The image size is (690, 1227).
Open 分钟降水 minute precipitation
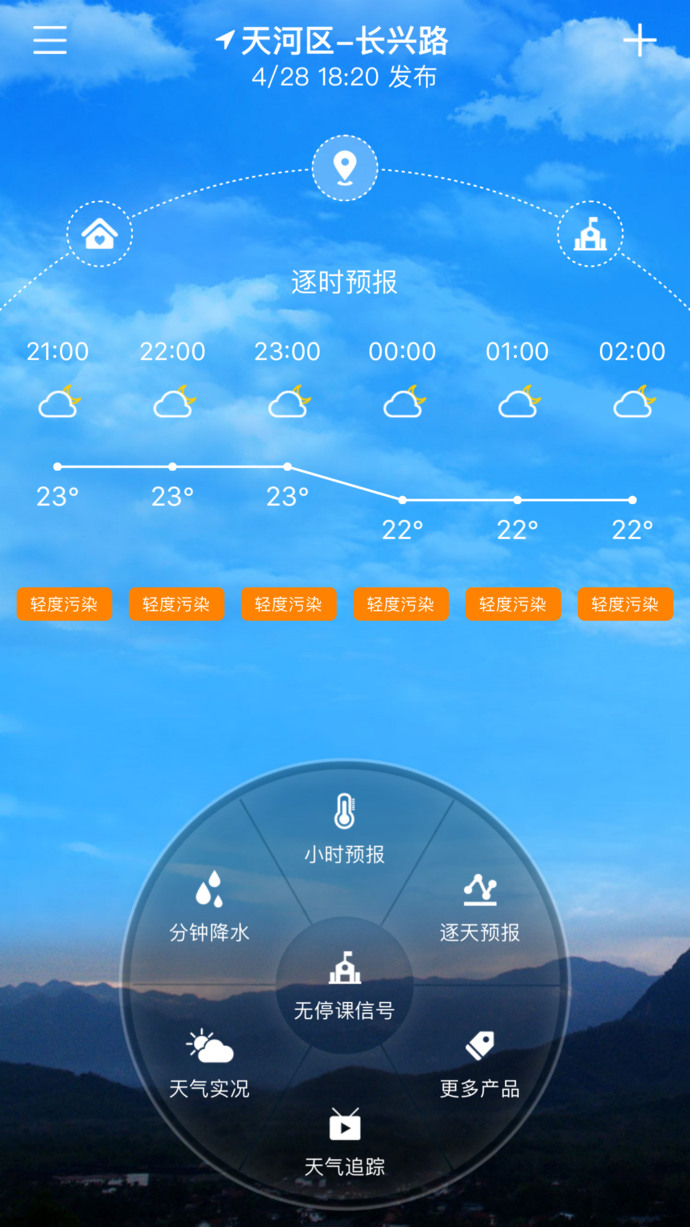[209, 908]
